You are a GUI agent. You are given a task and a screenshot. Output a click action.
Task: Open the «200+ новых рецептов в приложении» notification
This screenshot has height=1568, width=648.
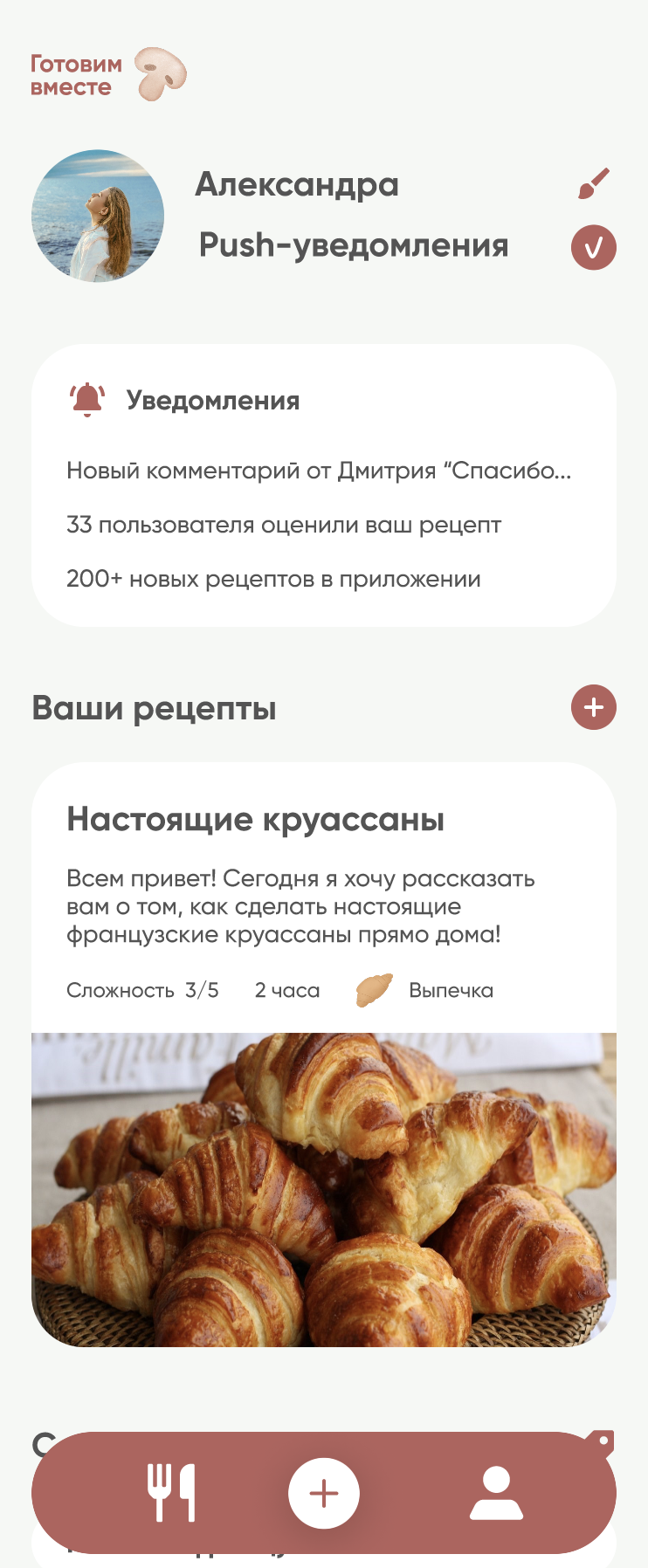273,579
